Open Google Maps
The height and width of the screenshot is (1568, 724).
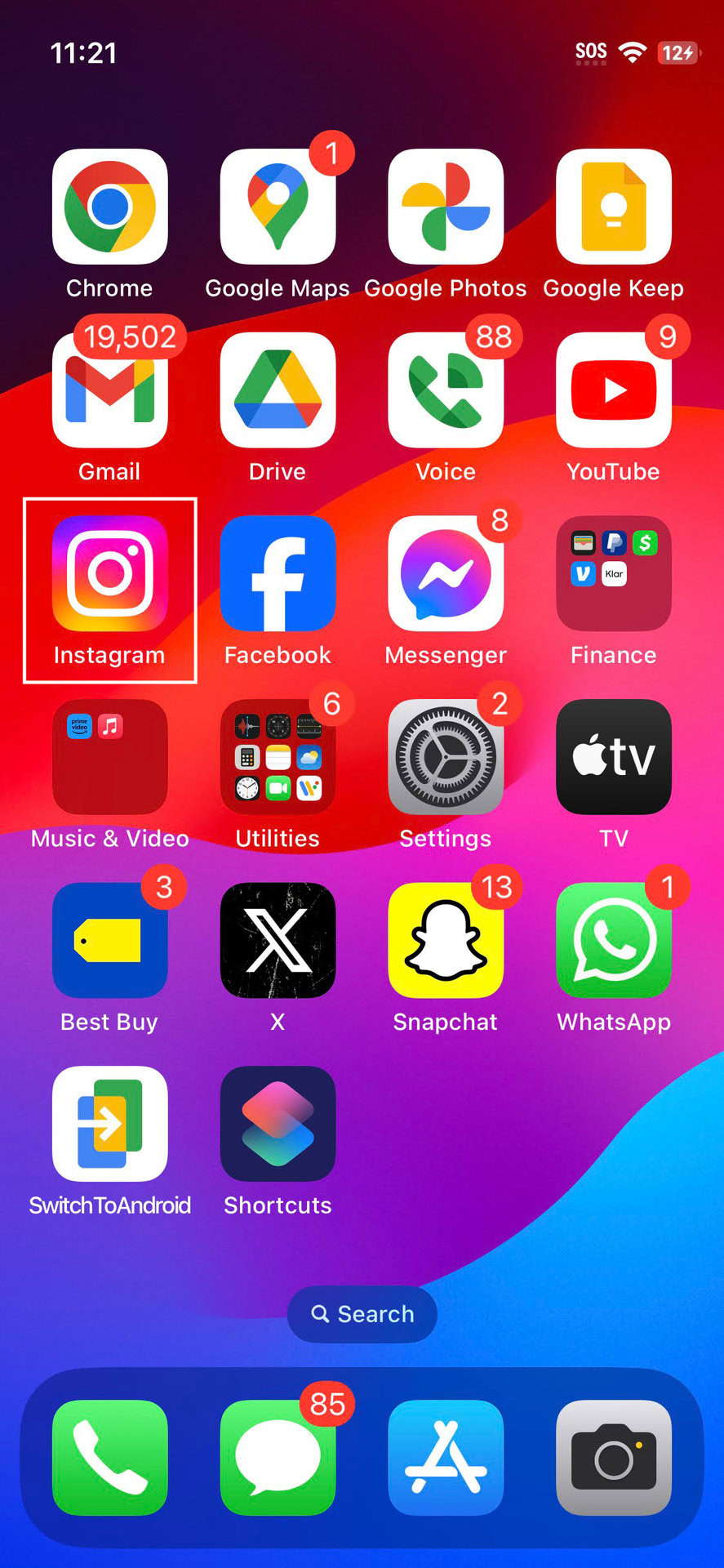278,207
